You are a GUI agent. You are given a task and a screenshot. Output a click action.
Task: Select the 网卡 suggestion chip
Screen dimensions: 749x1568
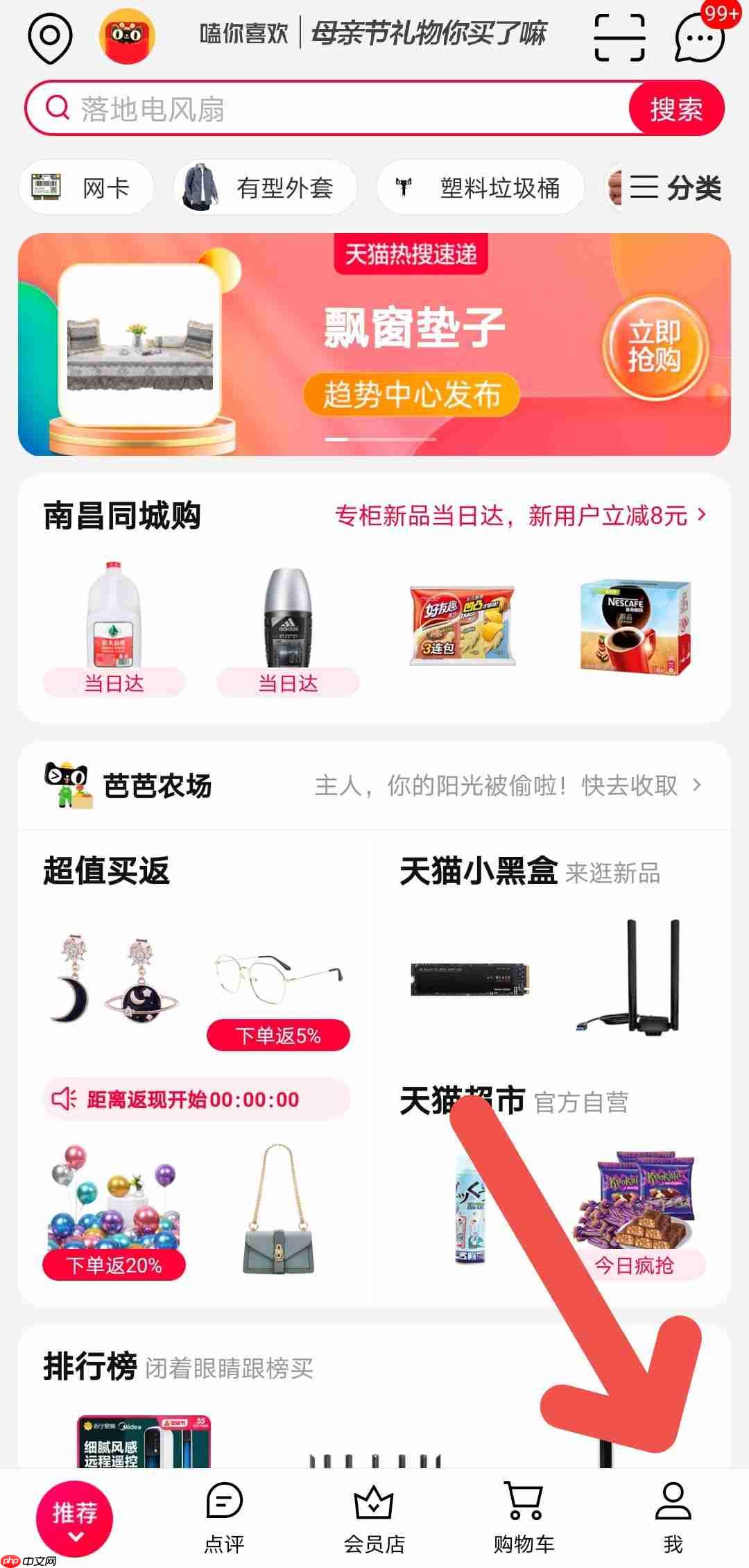[86, 187]
